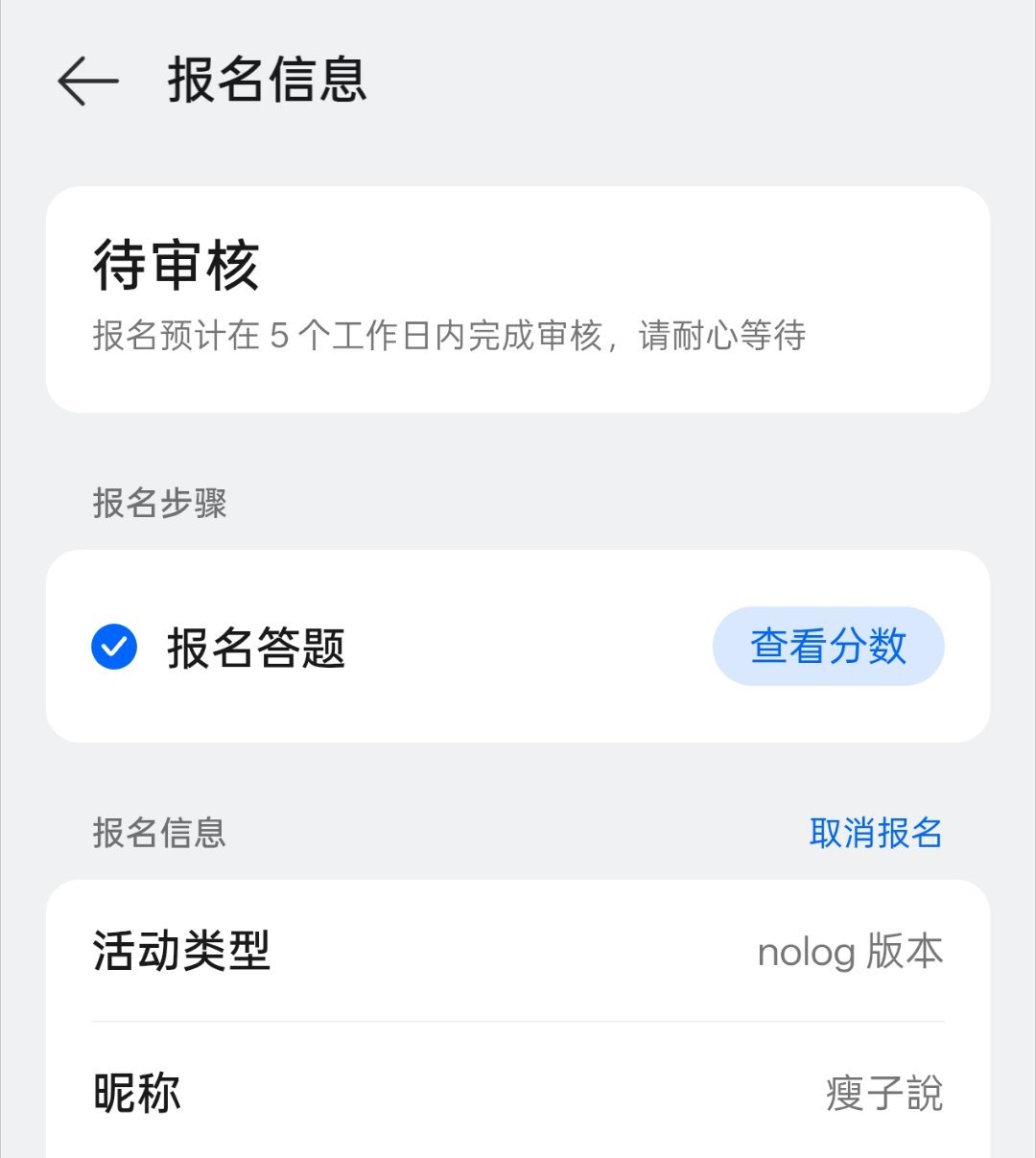Click 取消报名 to cancel registration
This screenshot has width=1036, height=1158.
tap(876, 833)
